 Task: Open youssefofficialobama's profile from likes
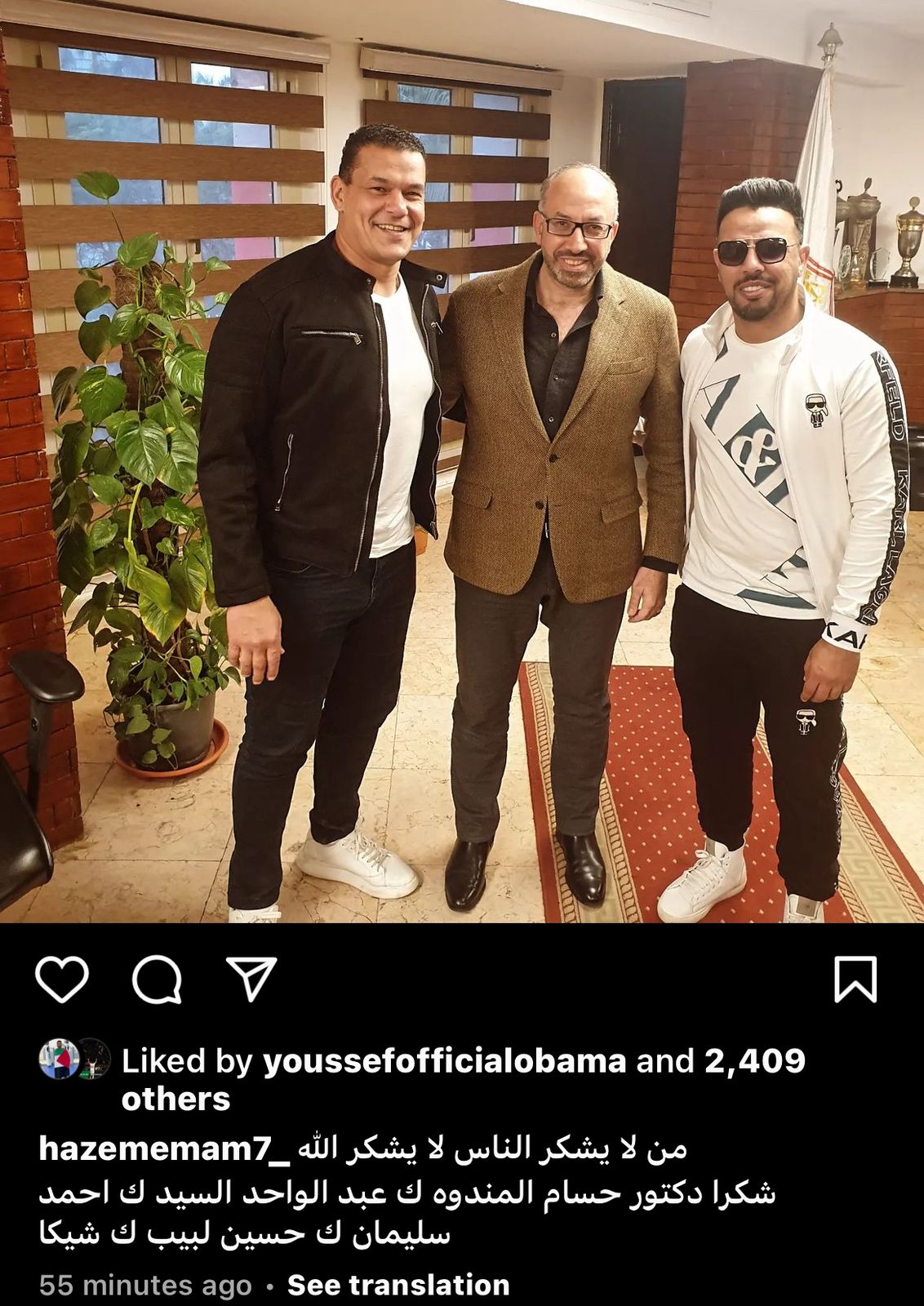(x=444, y=1061)
